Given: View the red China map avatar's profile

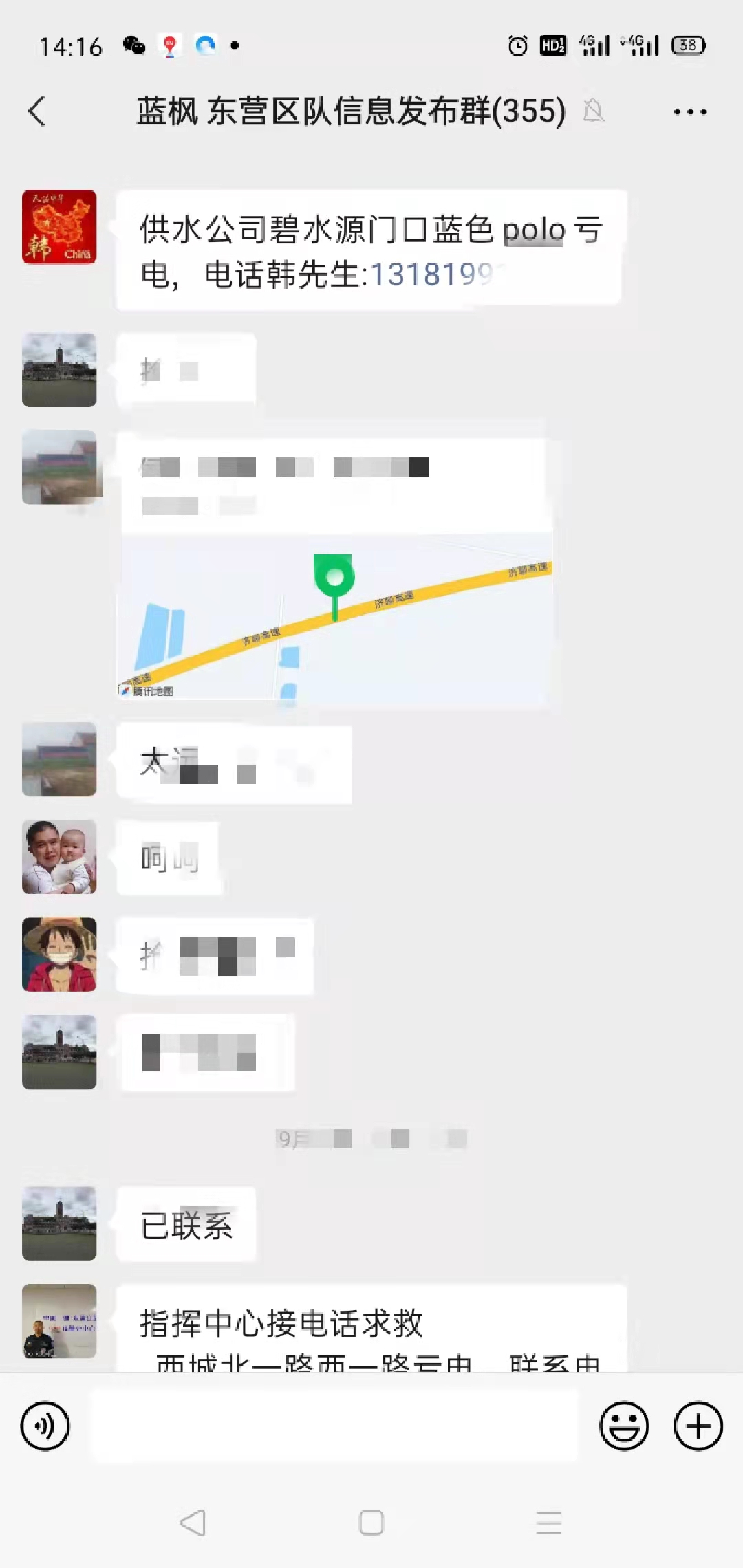Looking at the screenshot, I should tap(59, 227).
